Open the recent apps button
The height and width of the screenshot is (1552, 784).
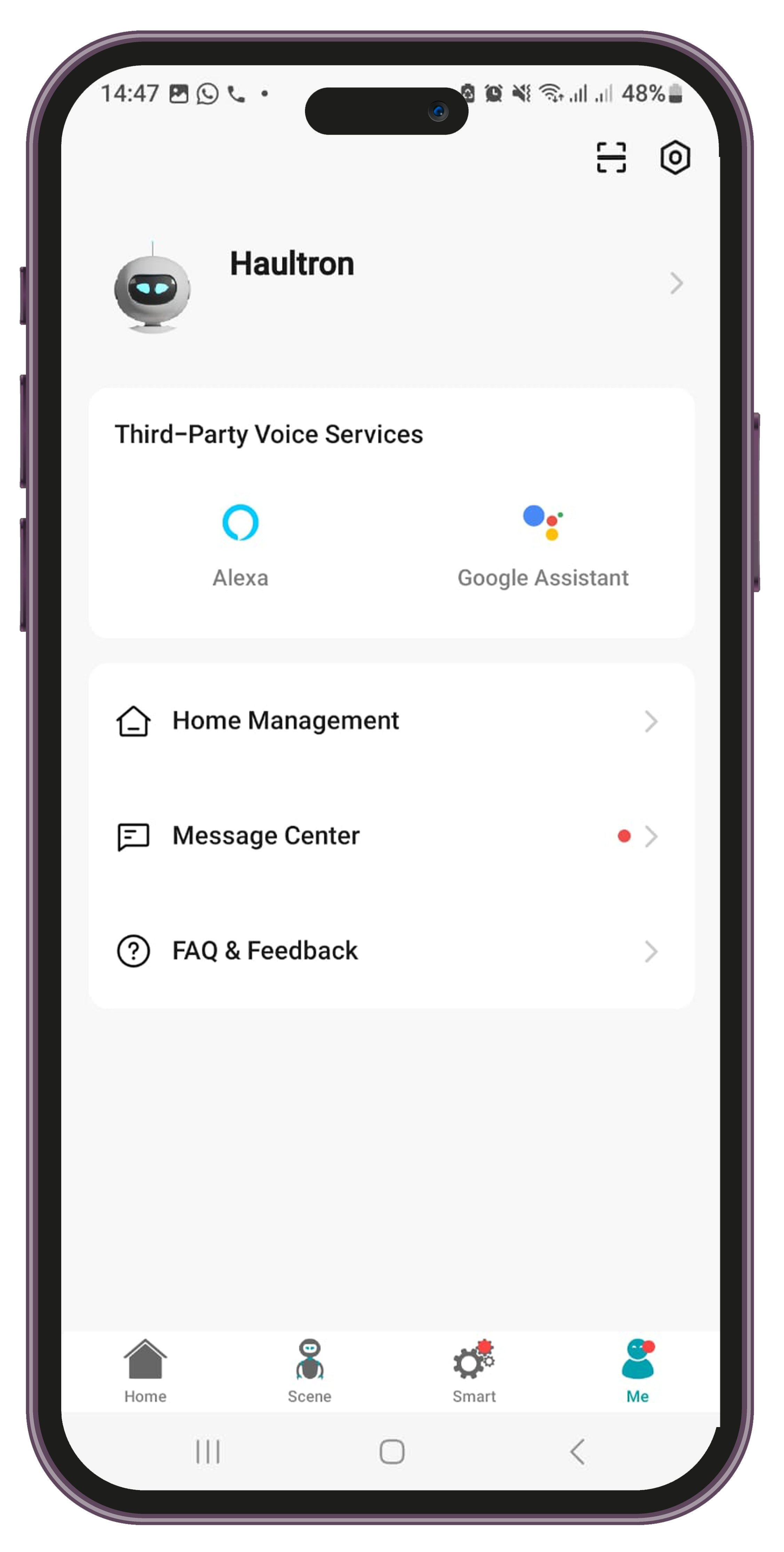pyautogui.click(x=208, y=1451)
